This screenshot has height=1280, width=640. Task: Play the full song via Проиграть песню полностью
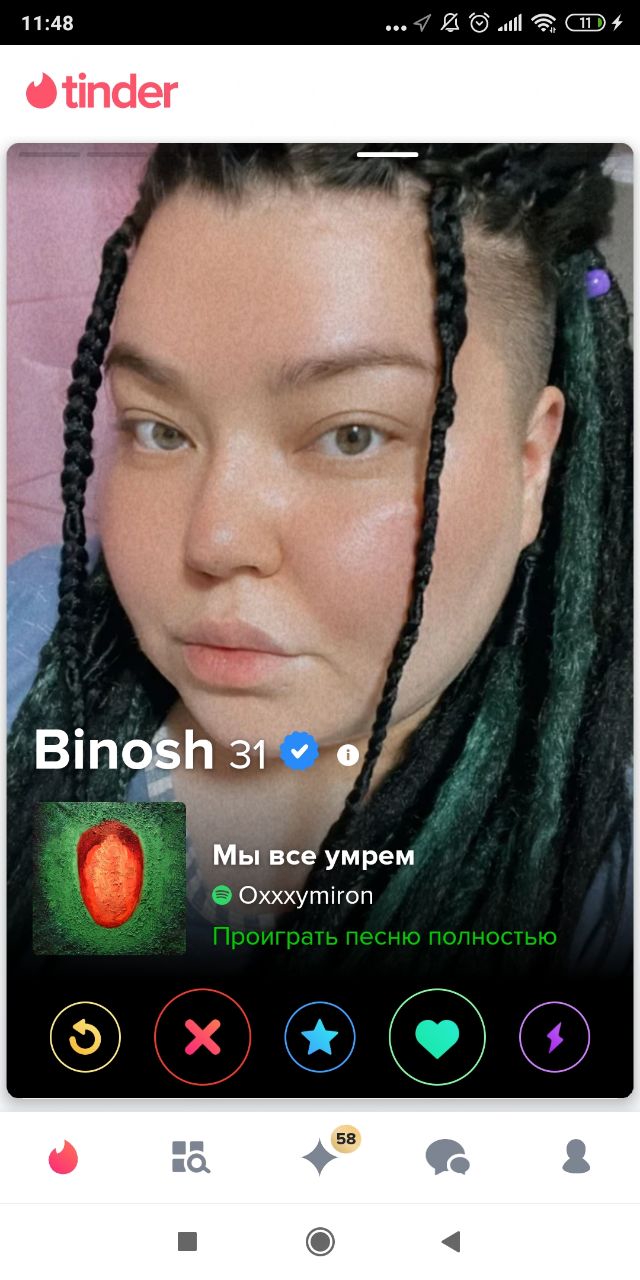(x=384, y=937)
